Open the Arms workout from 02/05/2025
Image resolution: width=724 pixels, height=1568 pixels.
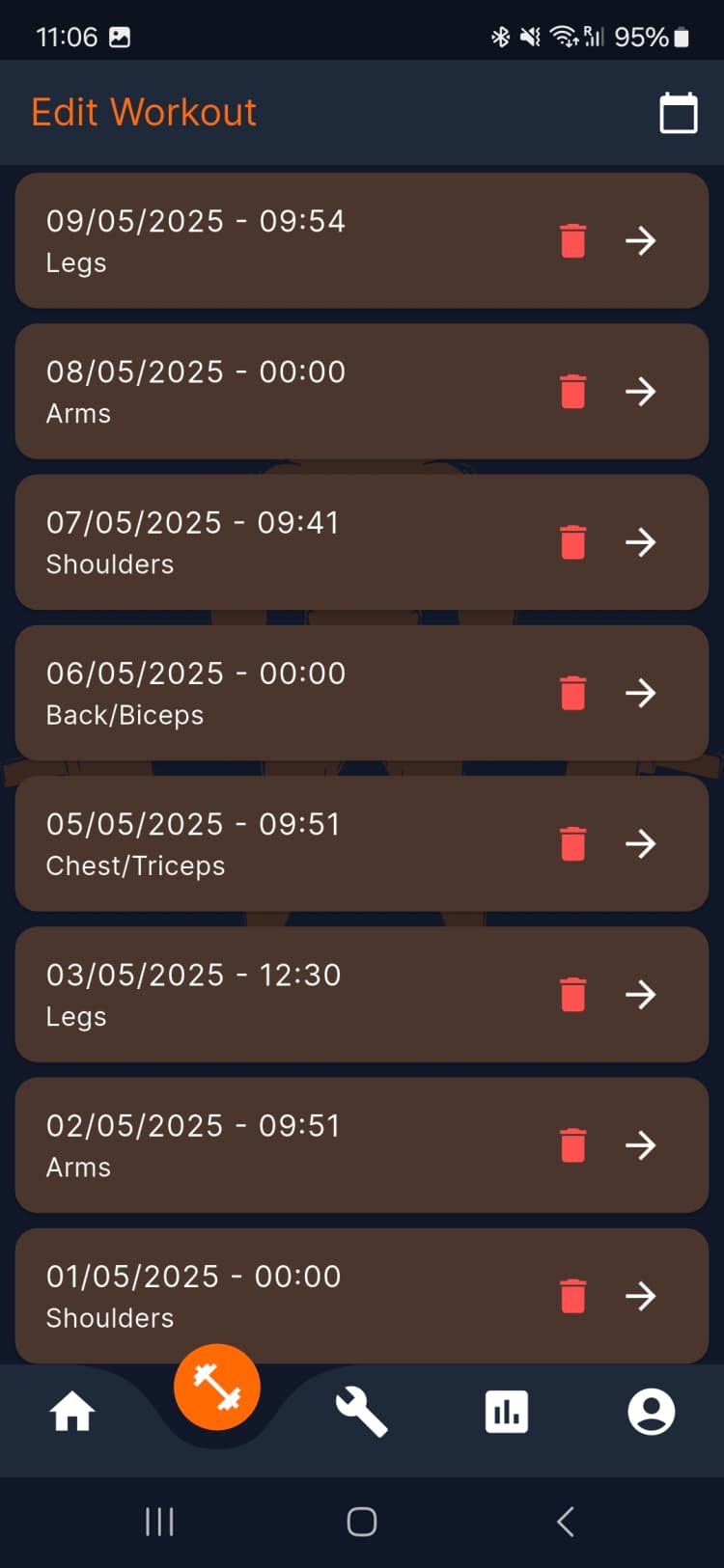coord(641,1144)
